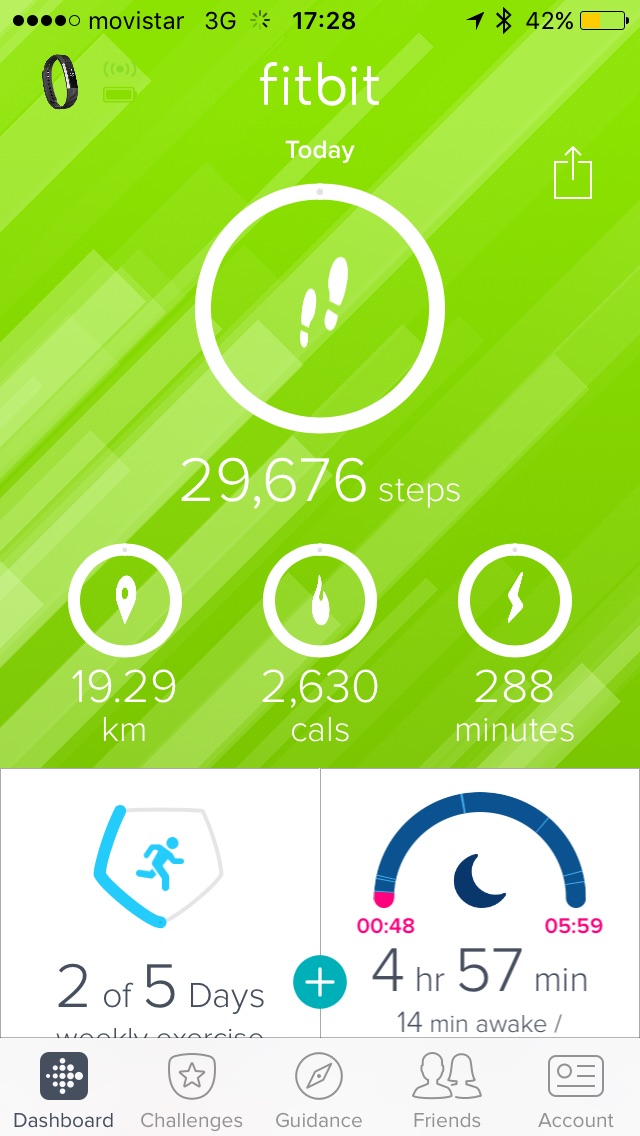View distance in km details

125,601
